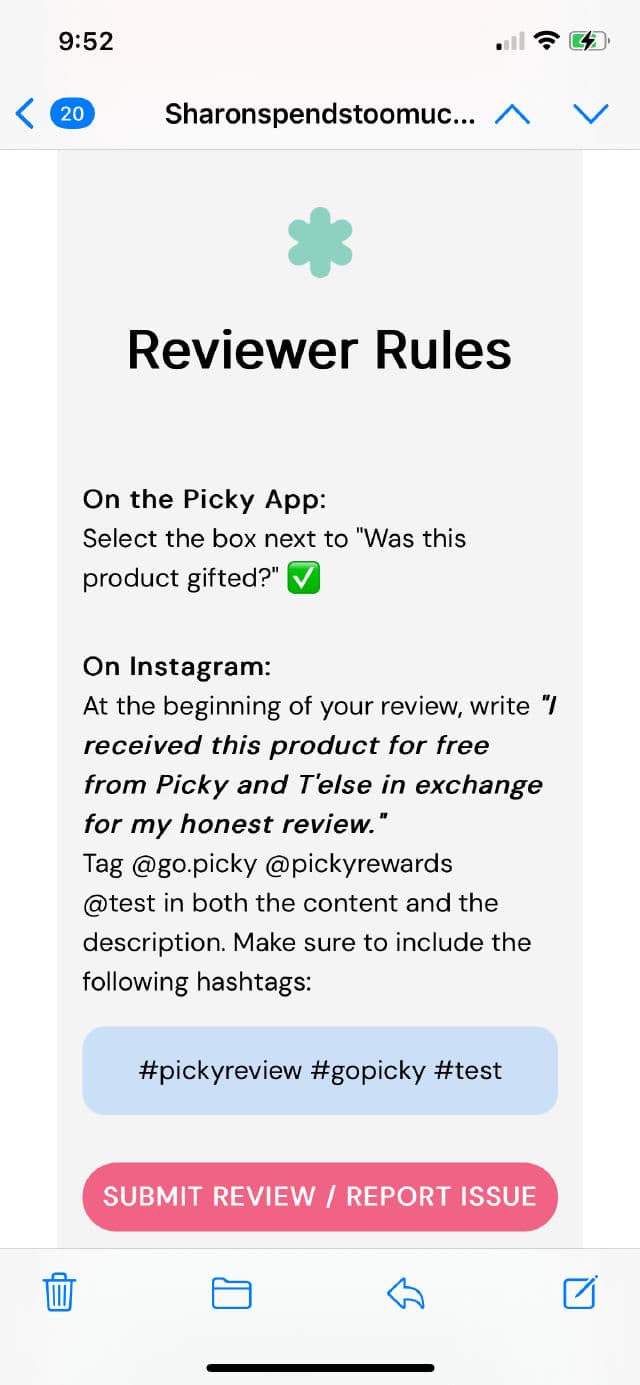Go to the next message
This screenshot has height=1385, width=640.
[x=591, y=114]
